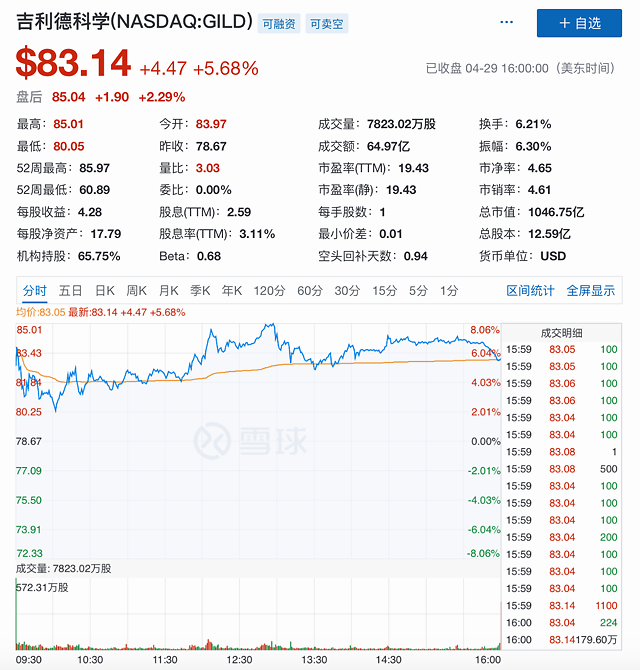Choose the 1分 interval chart
Image resolution: width=640 pixels, height=670 pixels.
[x=449, y=291]
